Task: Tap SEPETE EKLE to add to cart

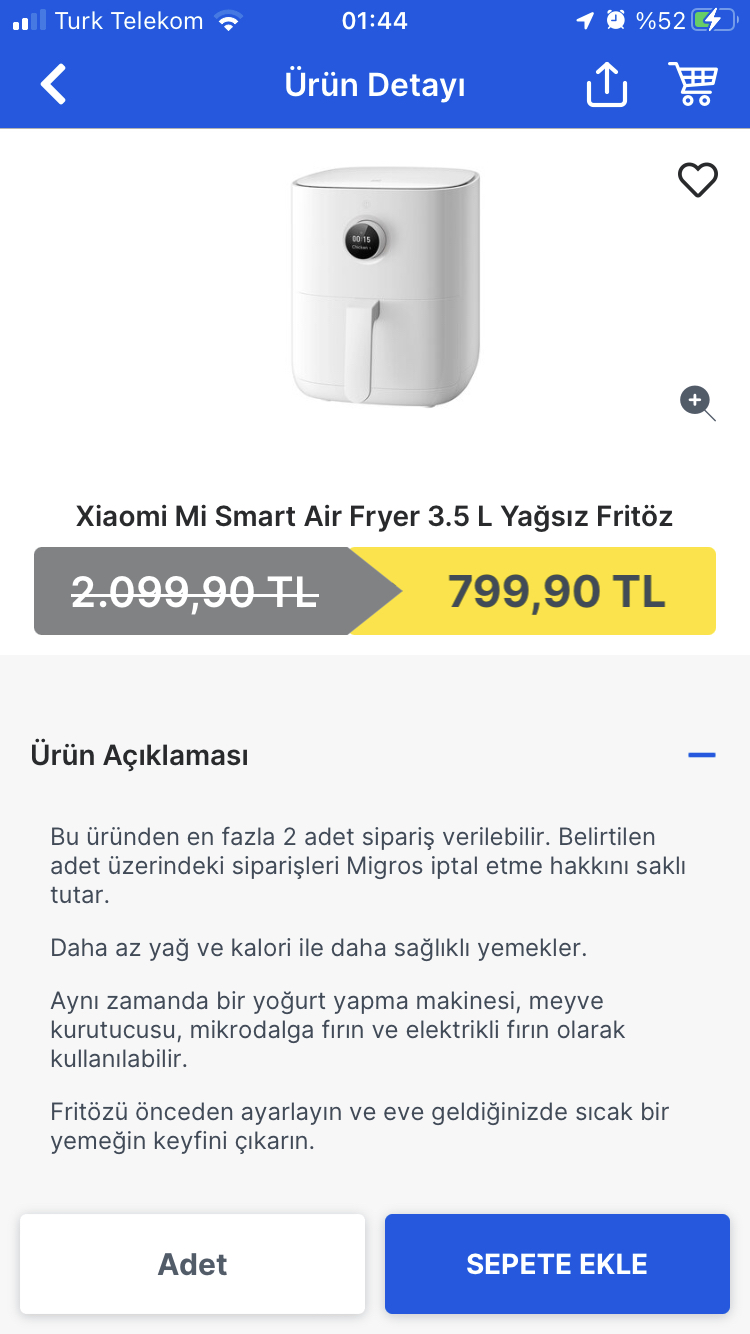Action: pyautogui.click(x=557, y=1264)
